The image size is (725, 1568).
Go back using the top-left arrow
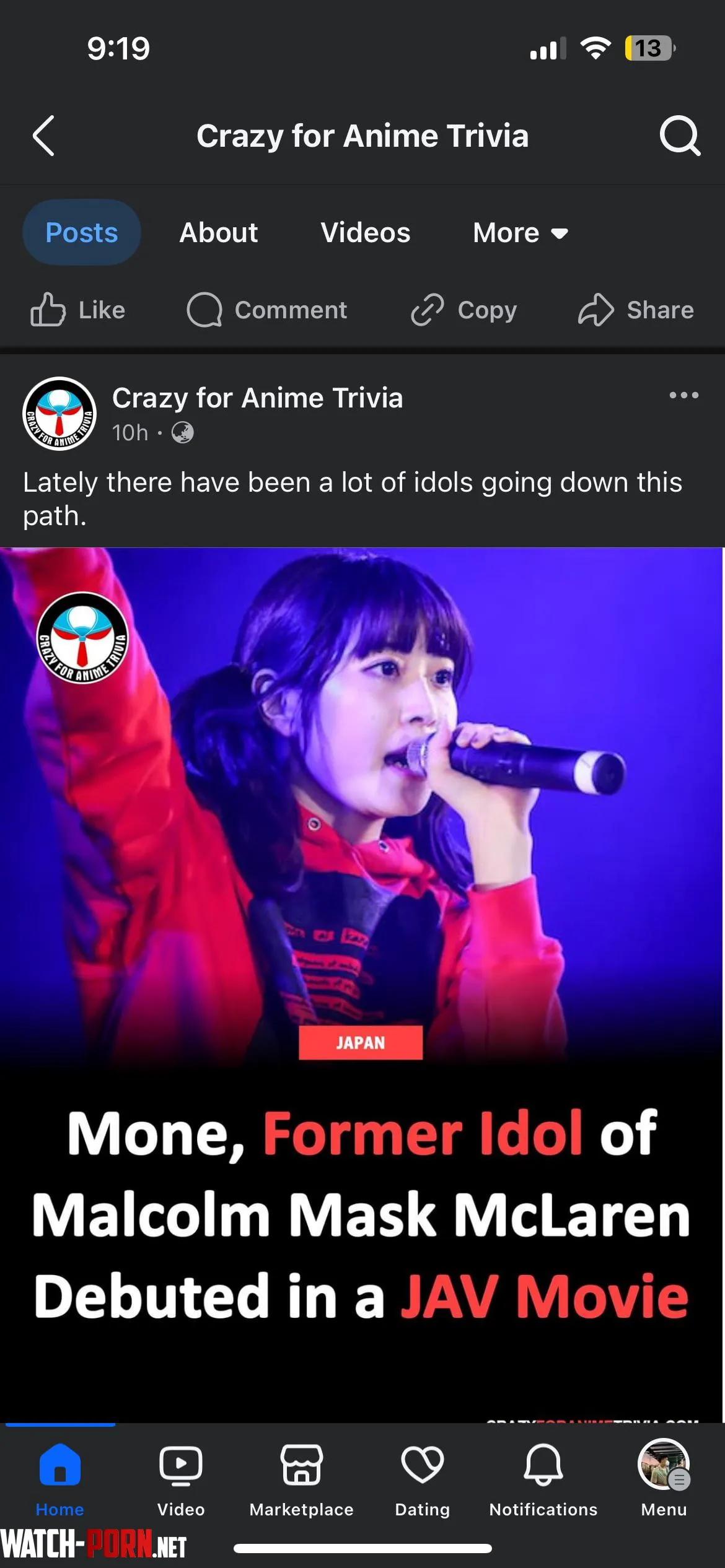(x=43, y=136)
